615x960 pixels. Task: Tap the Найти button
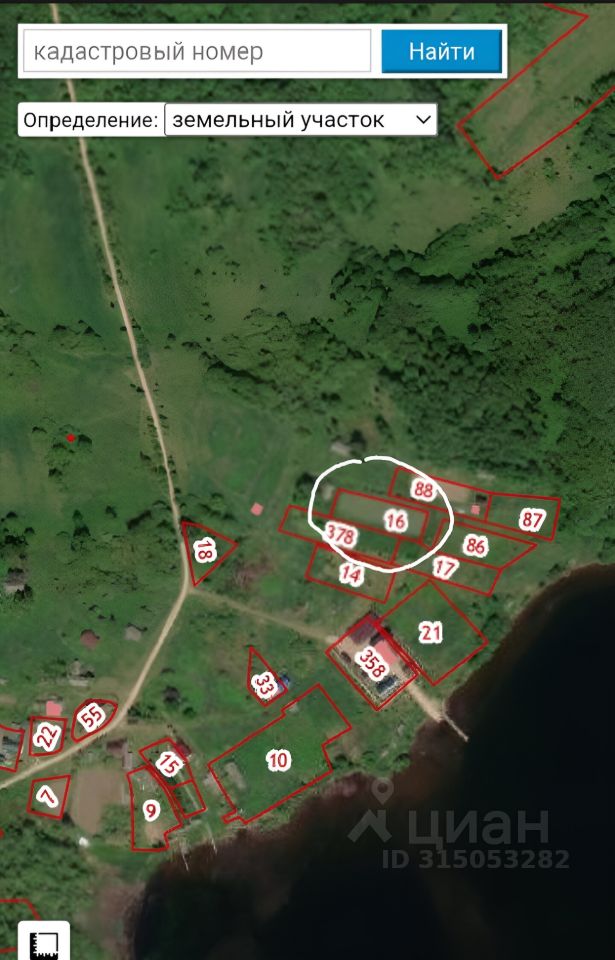pyautogui.click(x=441, y=51)
